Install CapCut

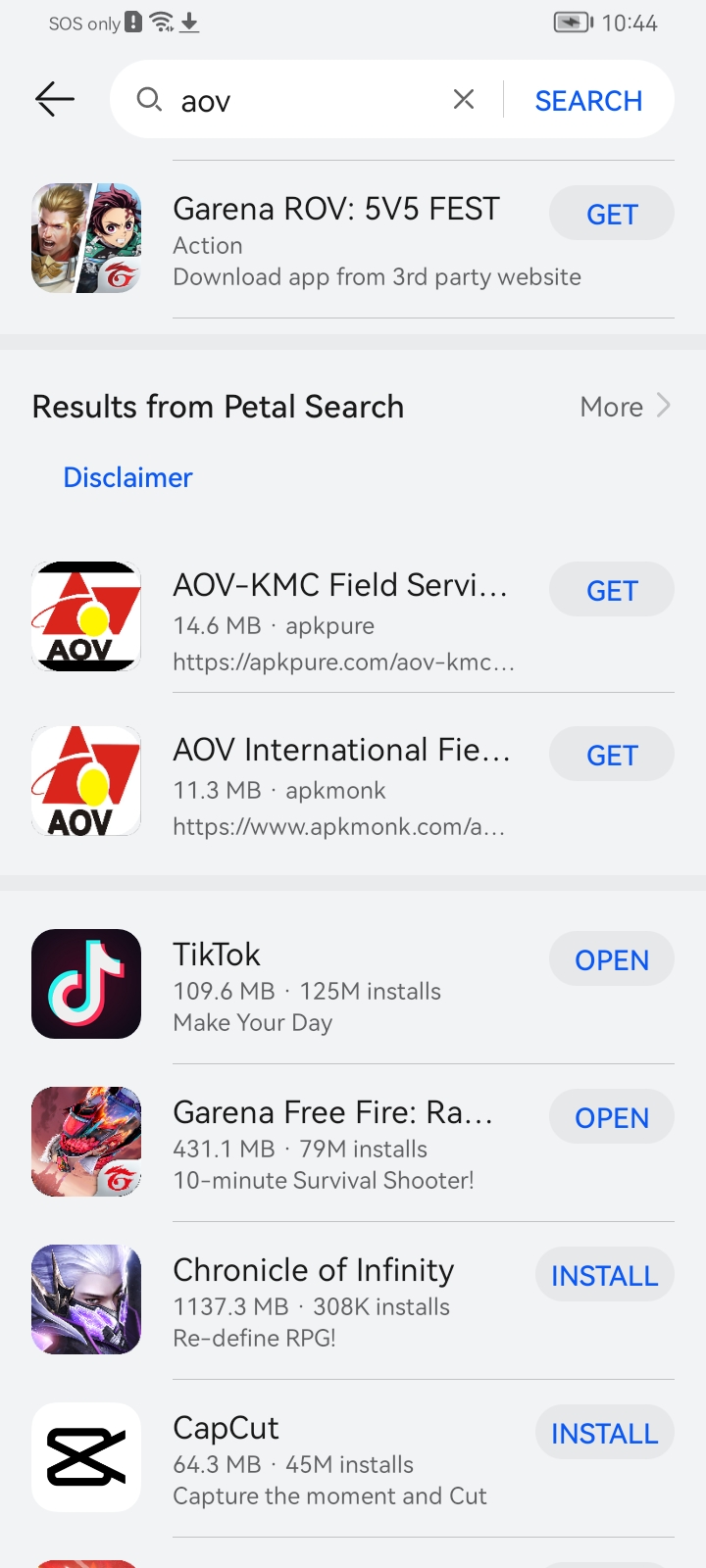(604, 1433)
